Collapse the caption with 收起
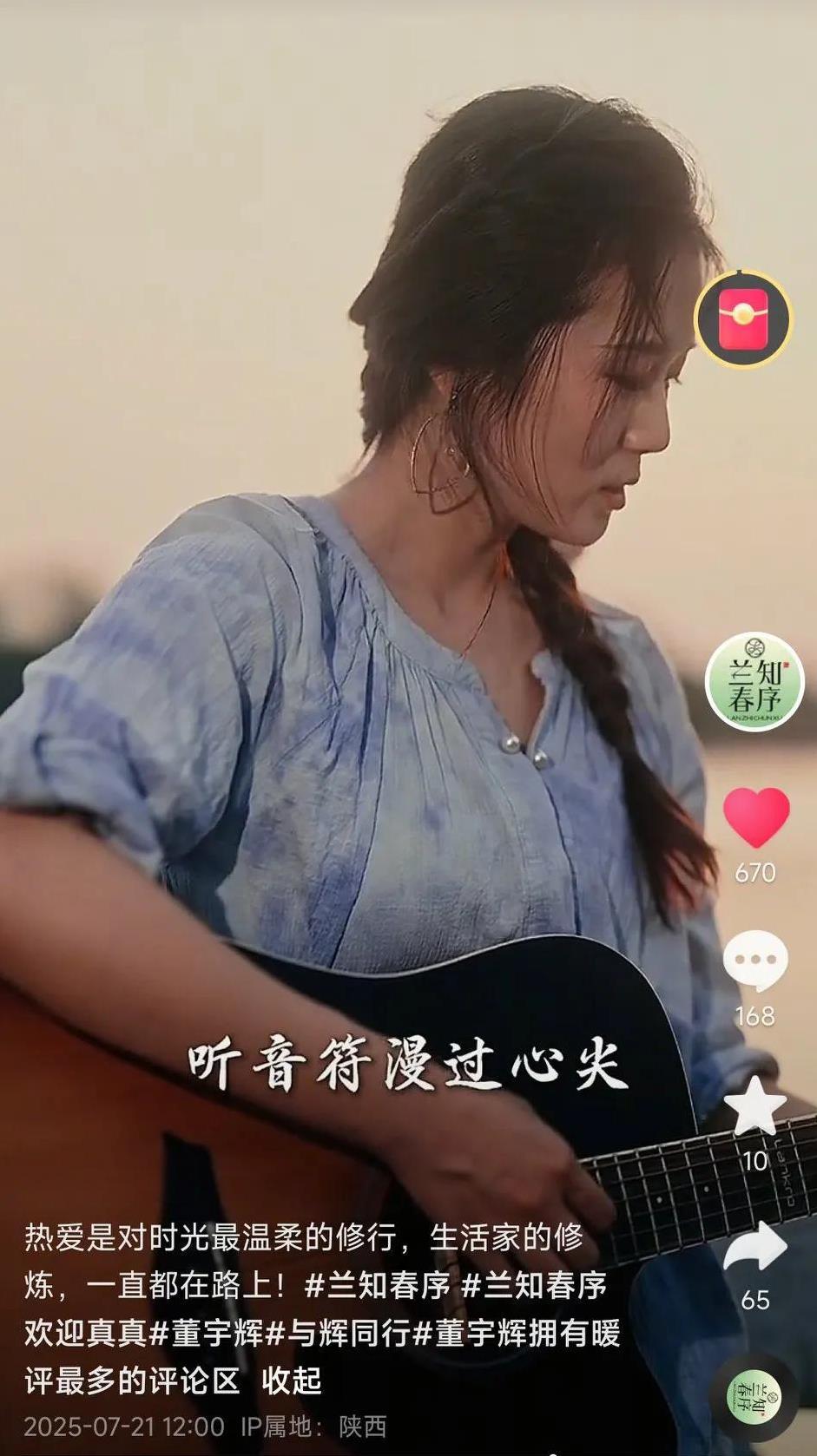This screenshot has width=817, height=1456. (292, 1381)
